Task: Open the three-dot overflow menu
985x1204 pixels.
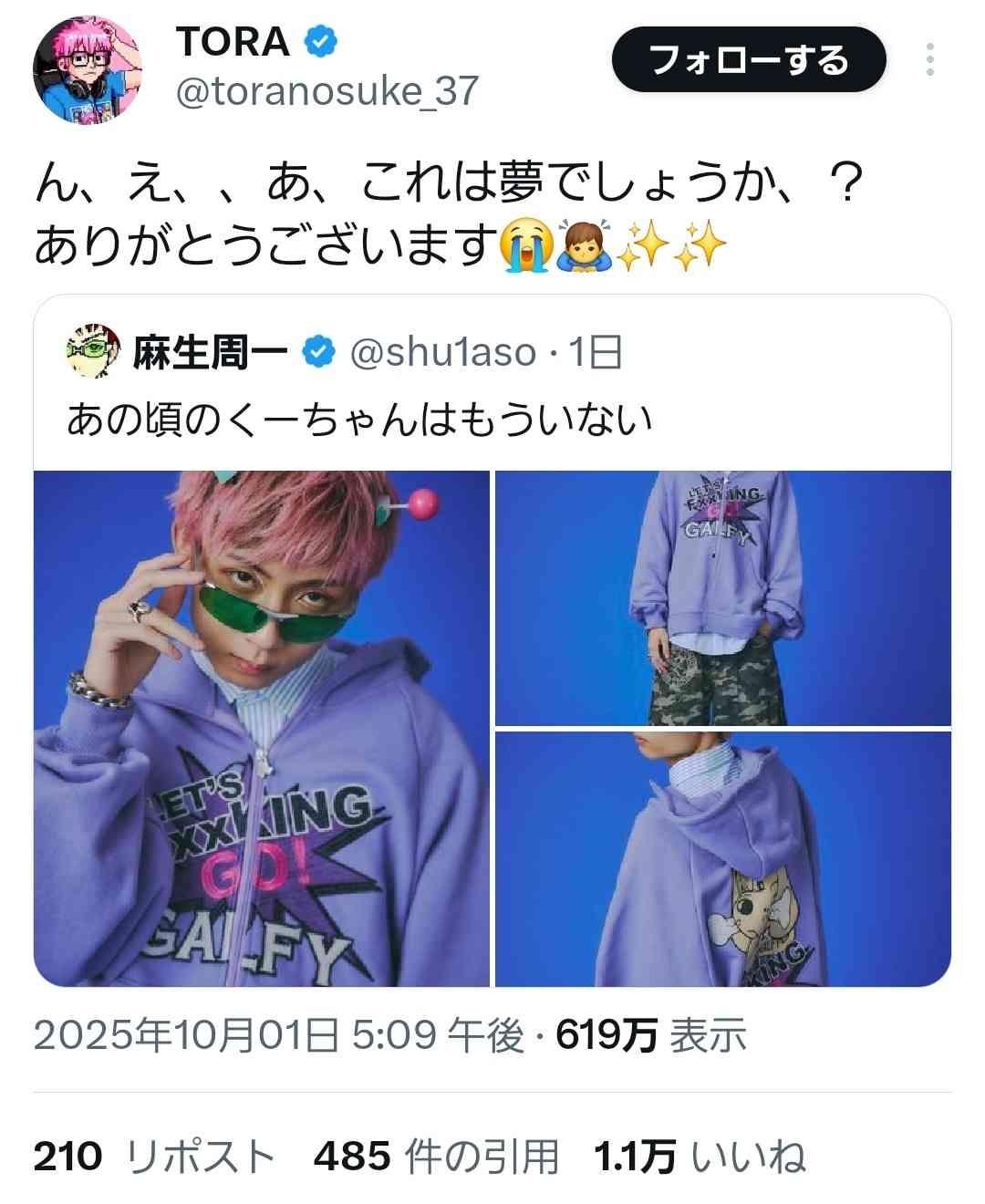Action: [929, 60]
